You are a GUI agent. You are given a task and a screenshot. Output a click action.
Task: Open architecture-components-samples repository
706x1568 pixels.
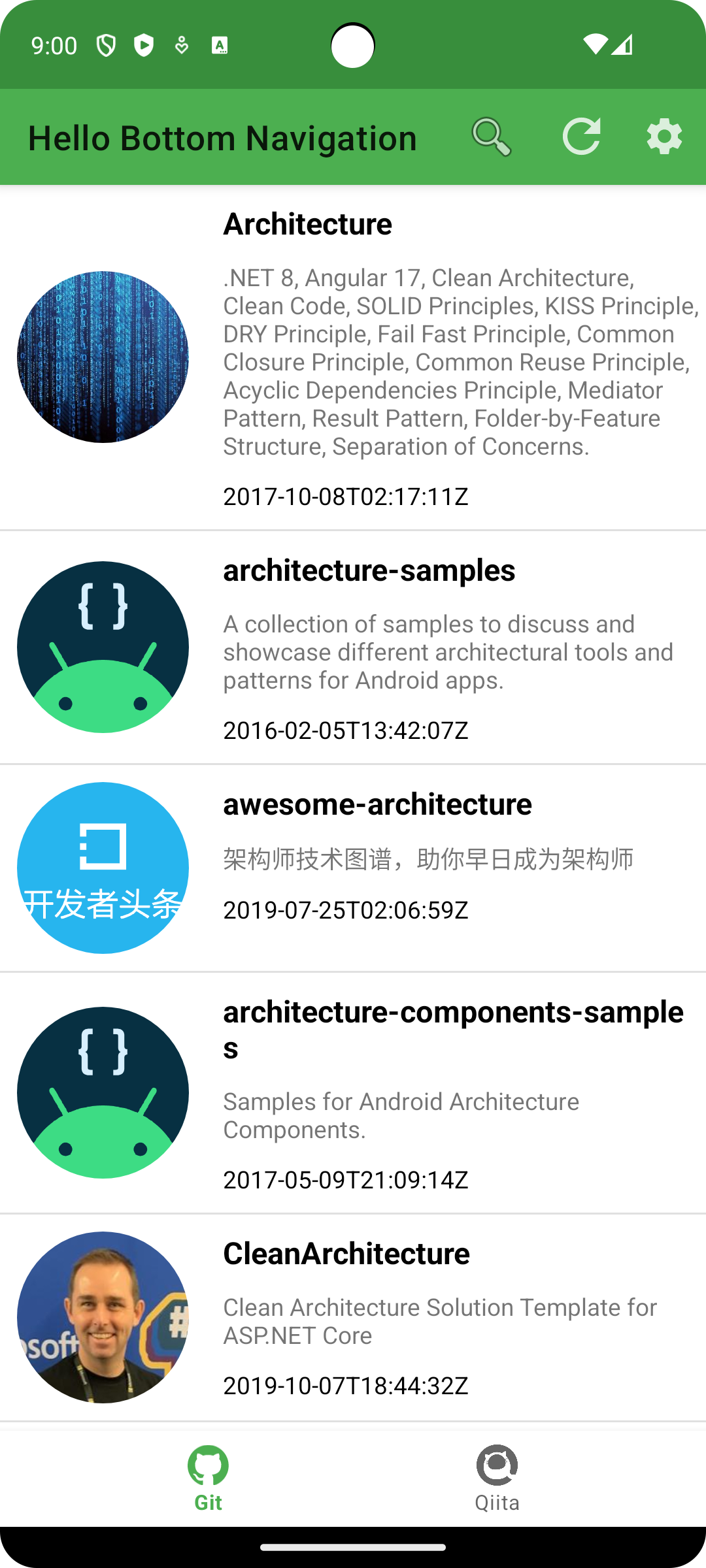(353, 1092)
